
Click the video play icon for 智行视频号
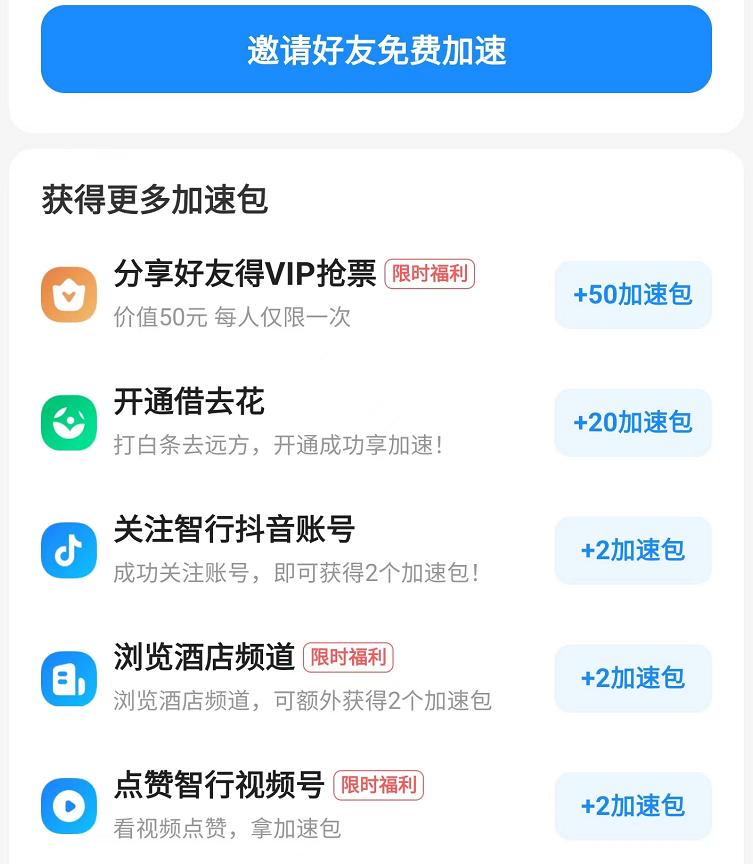pos(68,806)
